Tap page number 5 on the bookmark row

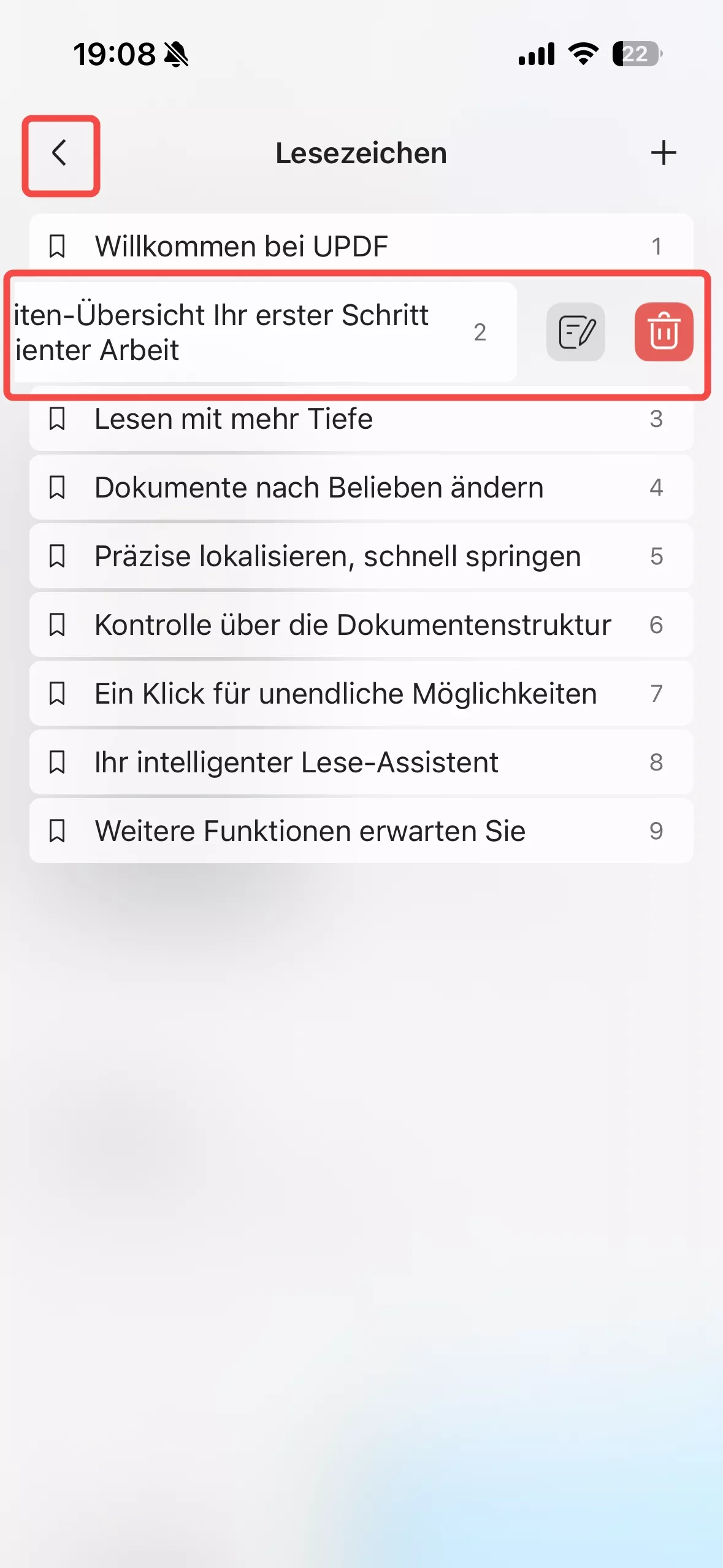pyautogui.click(x=657, y=556)
